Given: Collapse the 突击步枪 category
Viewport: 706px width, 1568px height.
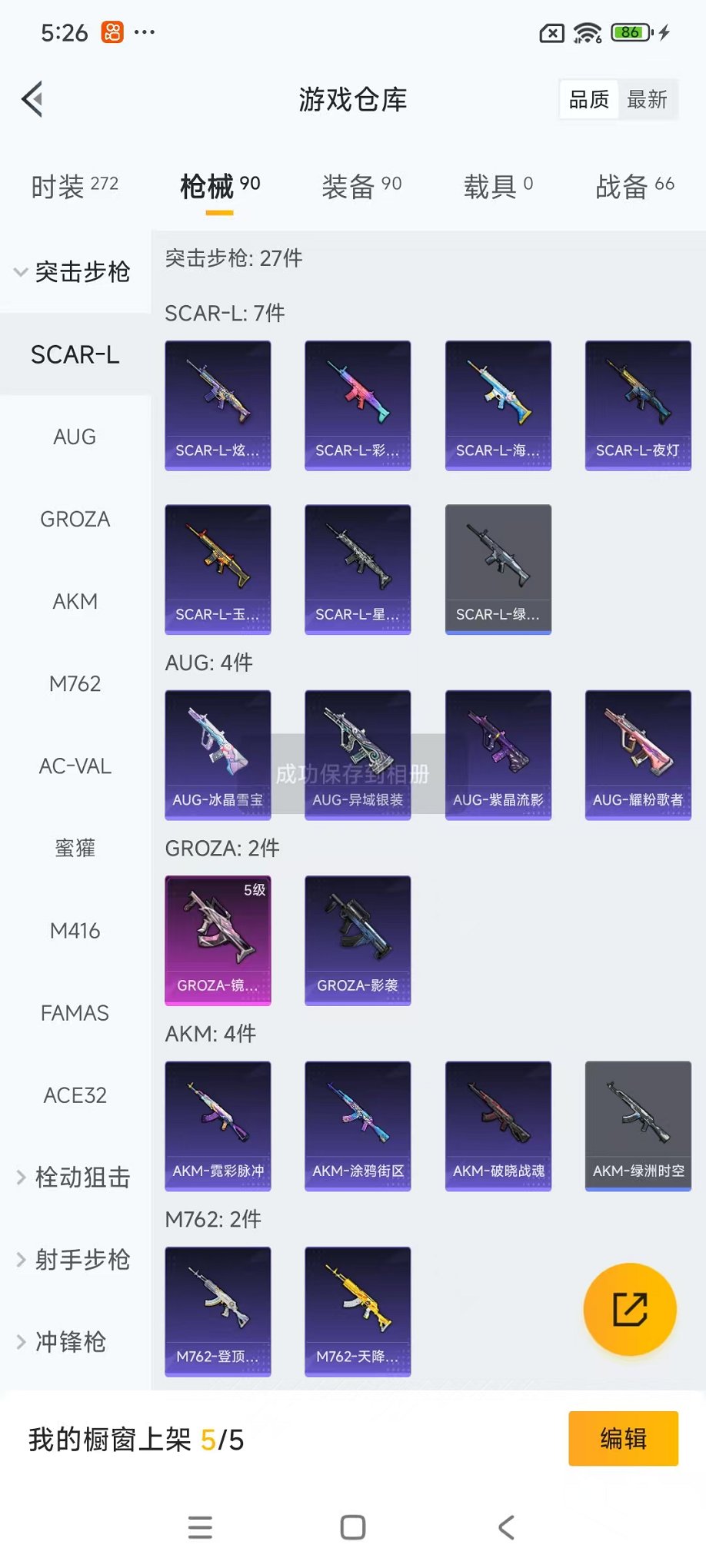Looking at the screenshot, I should (73, 272).
